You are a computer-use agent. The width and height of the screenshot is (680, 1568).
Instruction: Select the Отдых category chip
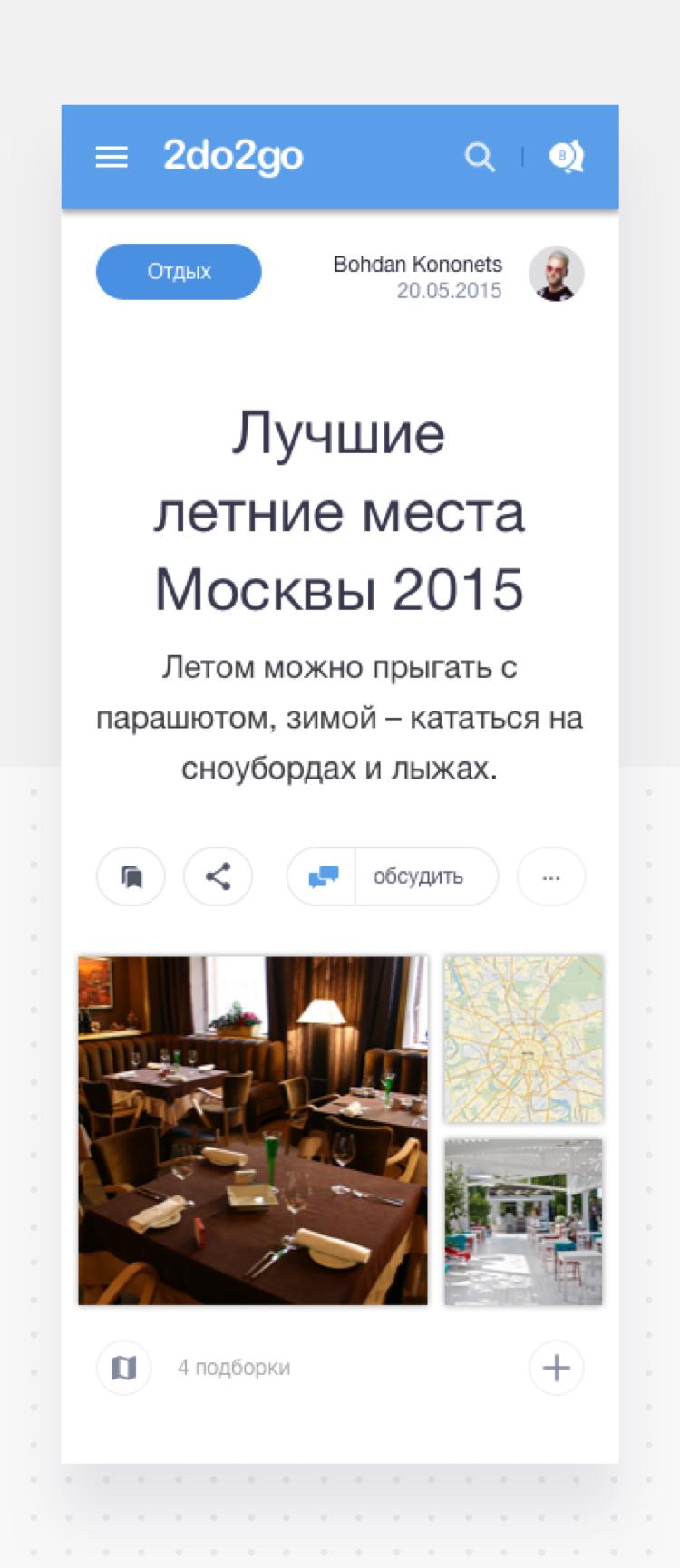click(x=179, y=272)
